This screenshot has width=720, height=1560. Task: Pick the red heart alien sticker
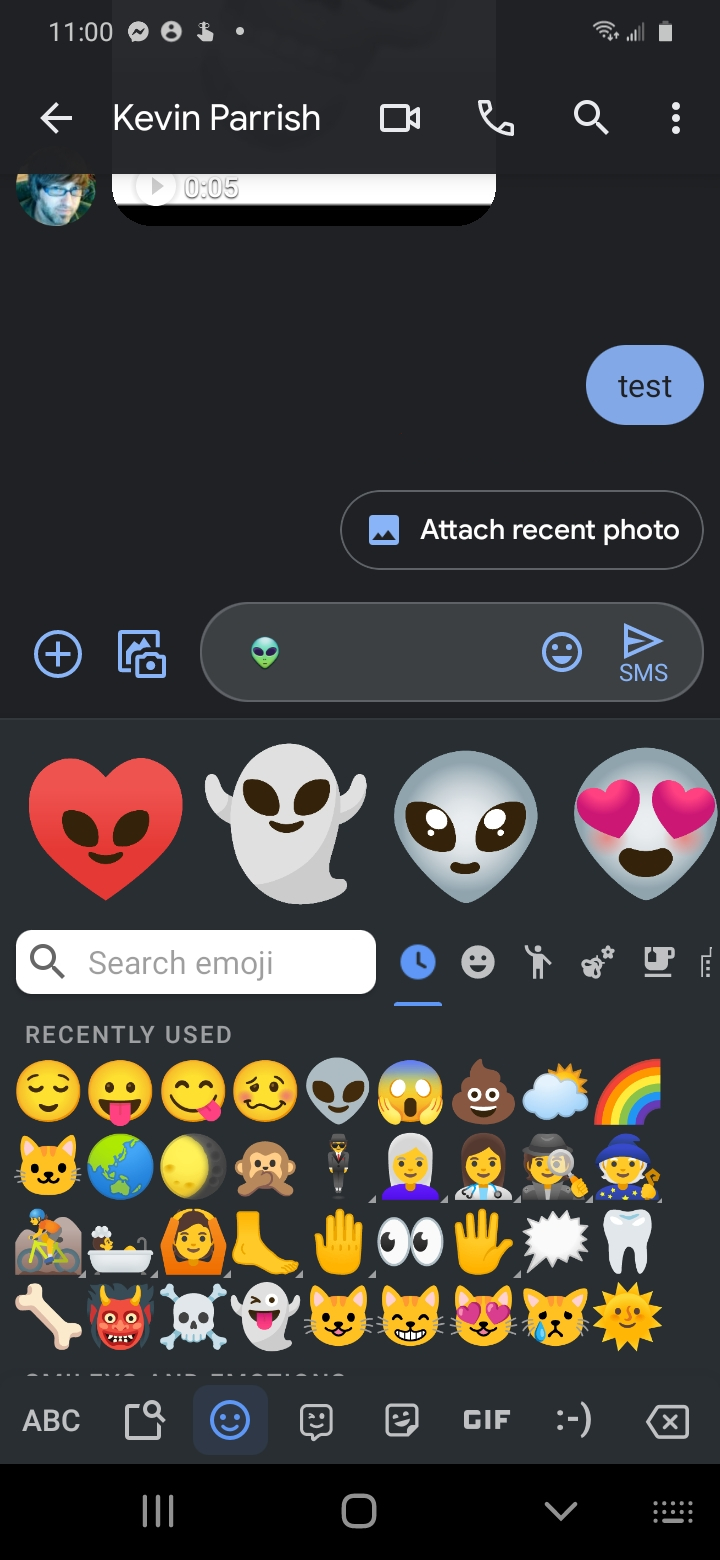tap(106, 827)
